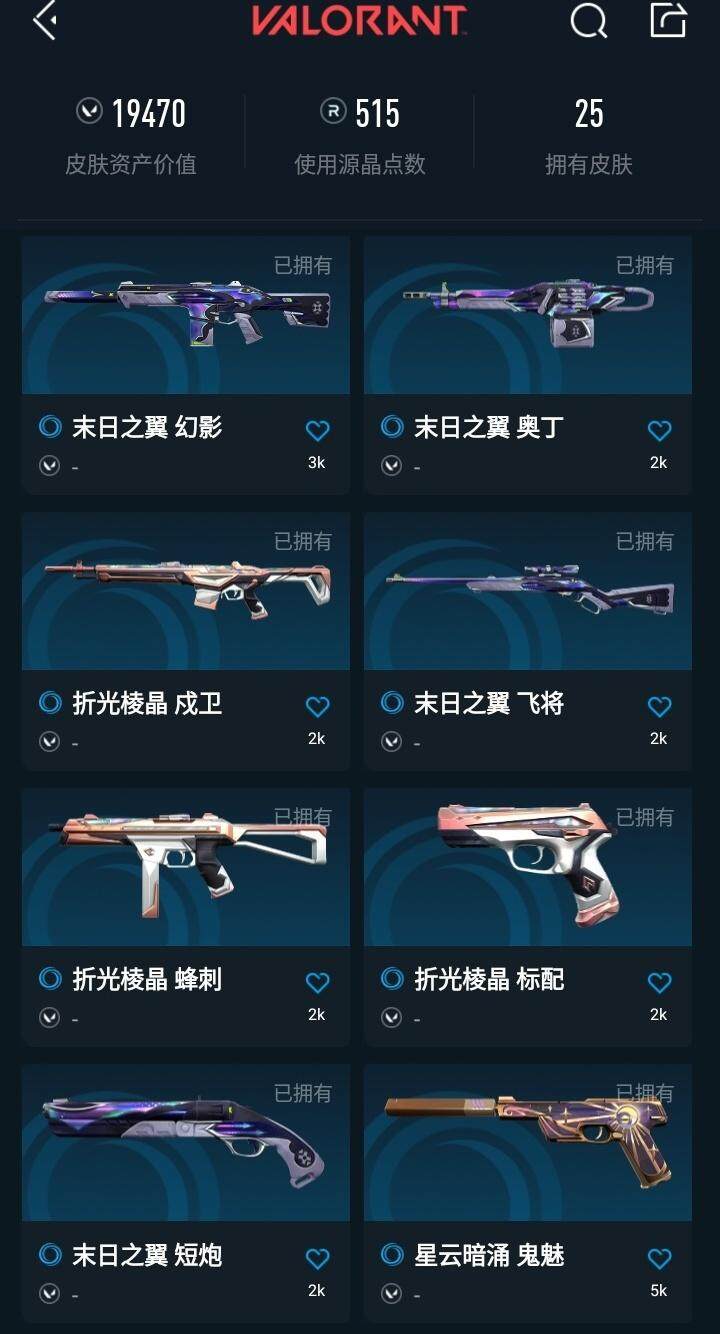
Task: Like the 折光棱晶 蜂刺 skin
Action: tap(317, 983)
